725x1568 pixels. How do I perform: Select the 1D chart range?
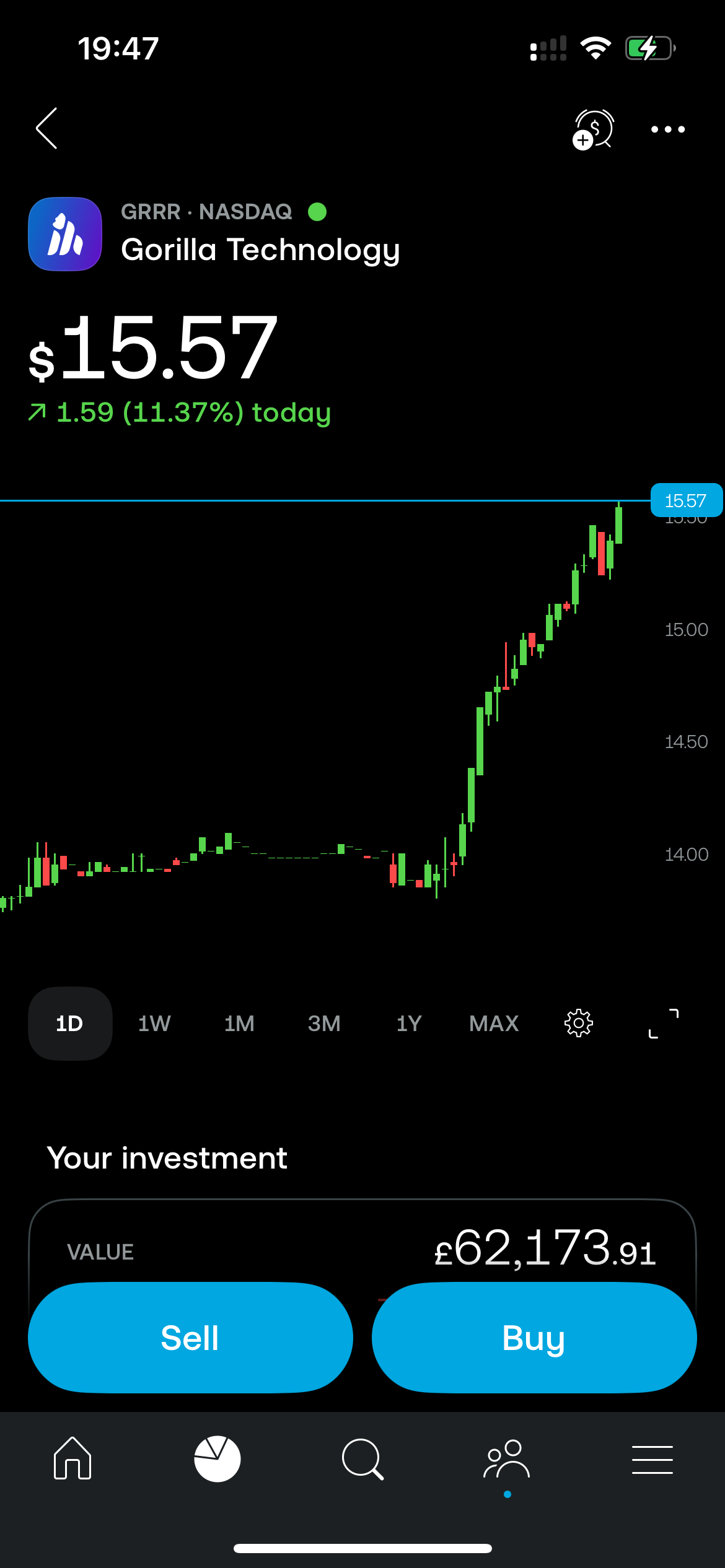click(x=69, y=1024)
